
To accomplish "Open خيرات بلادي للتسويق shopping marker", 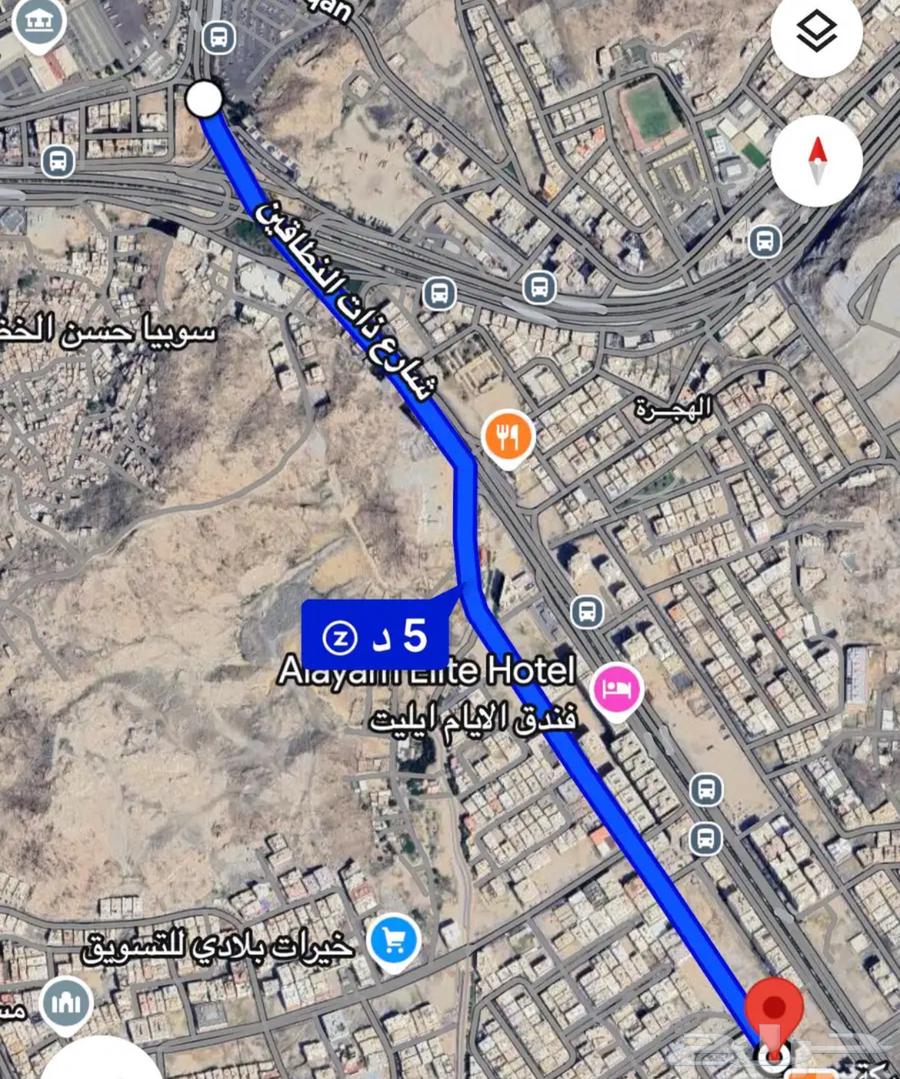I will [x=393, y=940].
